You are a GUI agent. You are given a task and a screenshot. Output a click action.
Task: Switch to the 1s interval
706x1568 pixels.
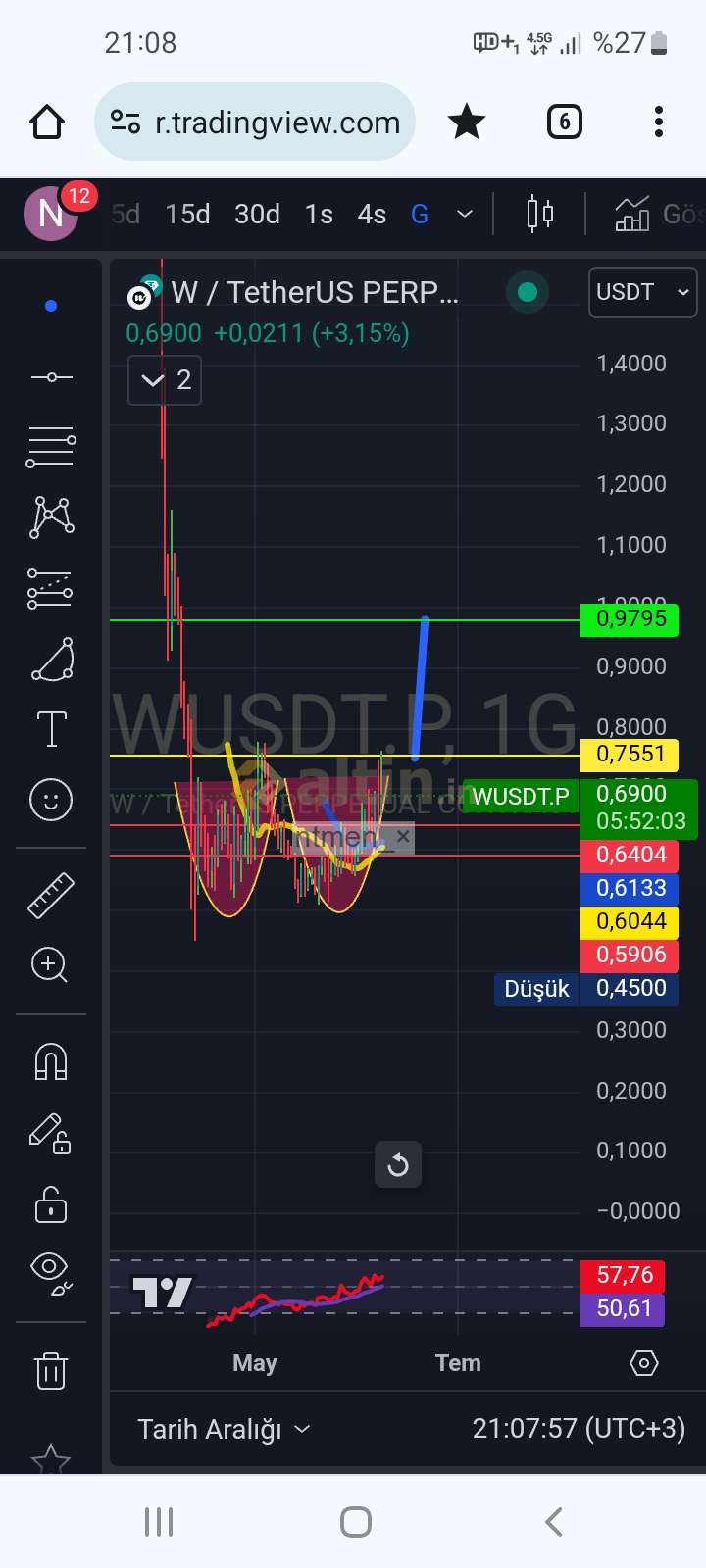pyautogui.click(x=319, y=214)
